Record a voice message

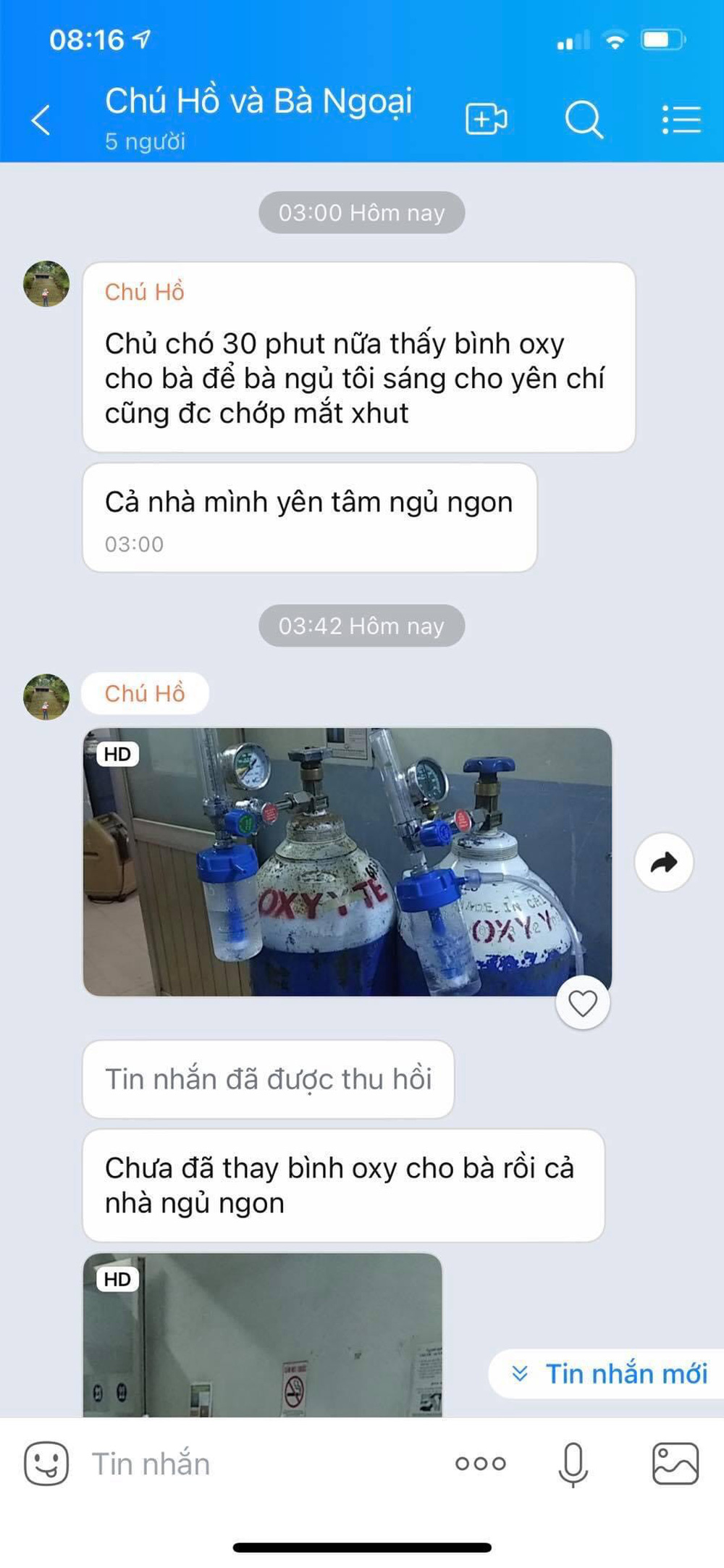pyautogui.click(x=573, y=1464)
